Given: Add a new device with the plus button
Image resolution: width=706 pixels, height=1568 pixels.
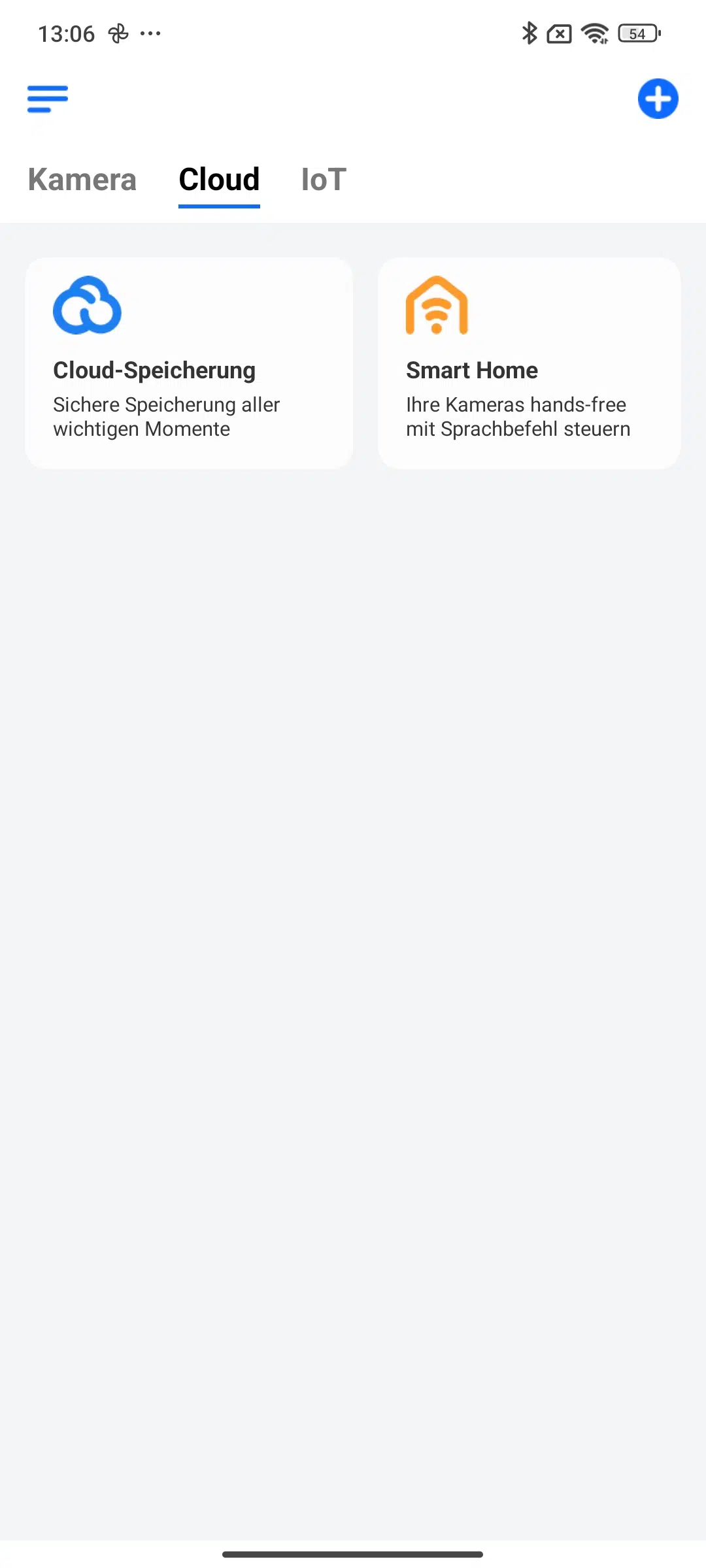Looking at the screenshot, I should pos(658,99).
